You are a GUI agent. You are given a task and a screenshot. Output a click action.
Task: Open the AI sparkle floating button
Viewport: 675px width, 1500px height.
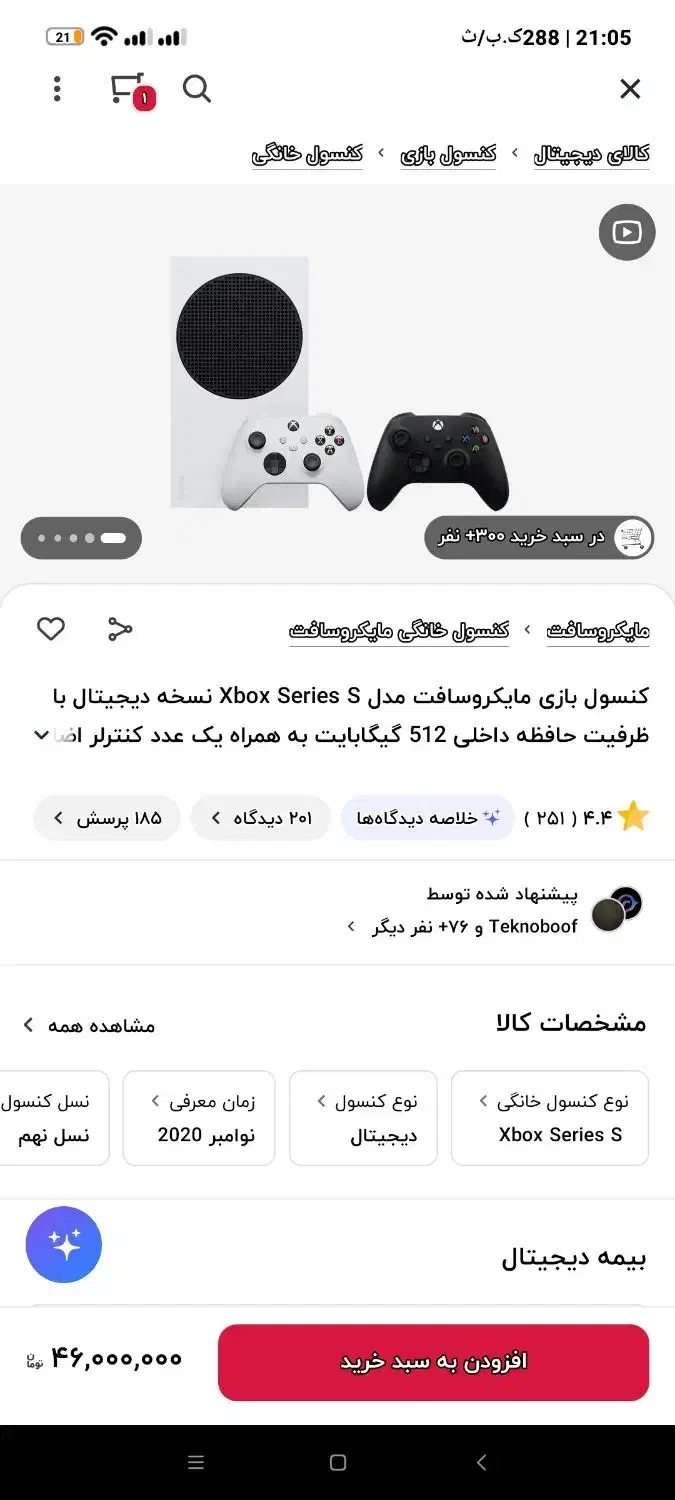point(64,1245)
